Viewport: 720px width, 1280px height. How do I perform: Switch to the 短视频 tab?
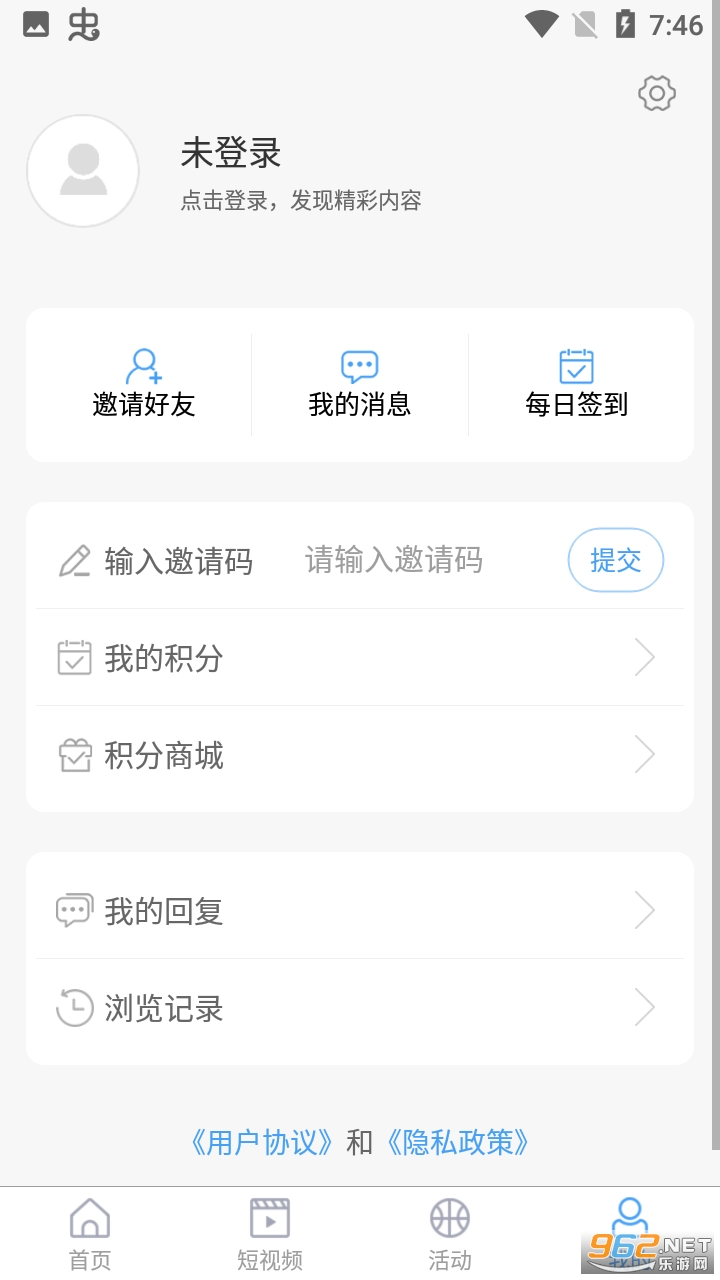[x=270, y=1234]
